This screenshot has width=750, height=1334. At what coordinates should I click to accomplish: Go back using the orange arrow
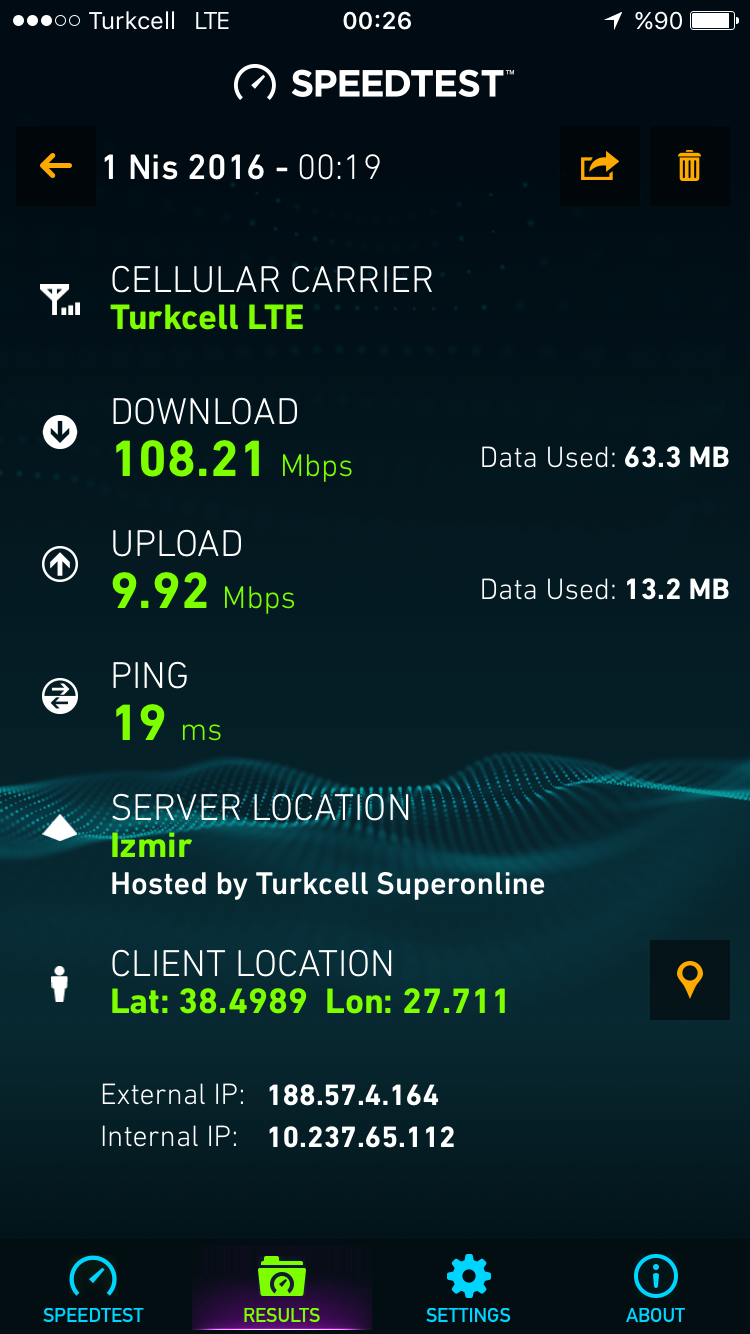[56, 166]
